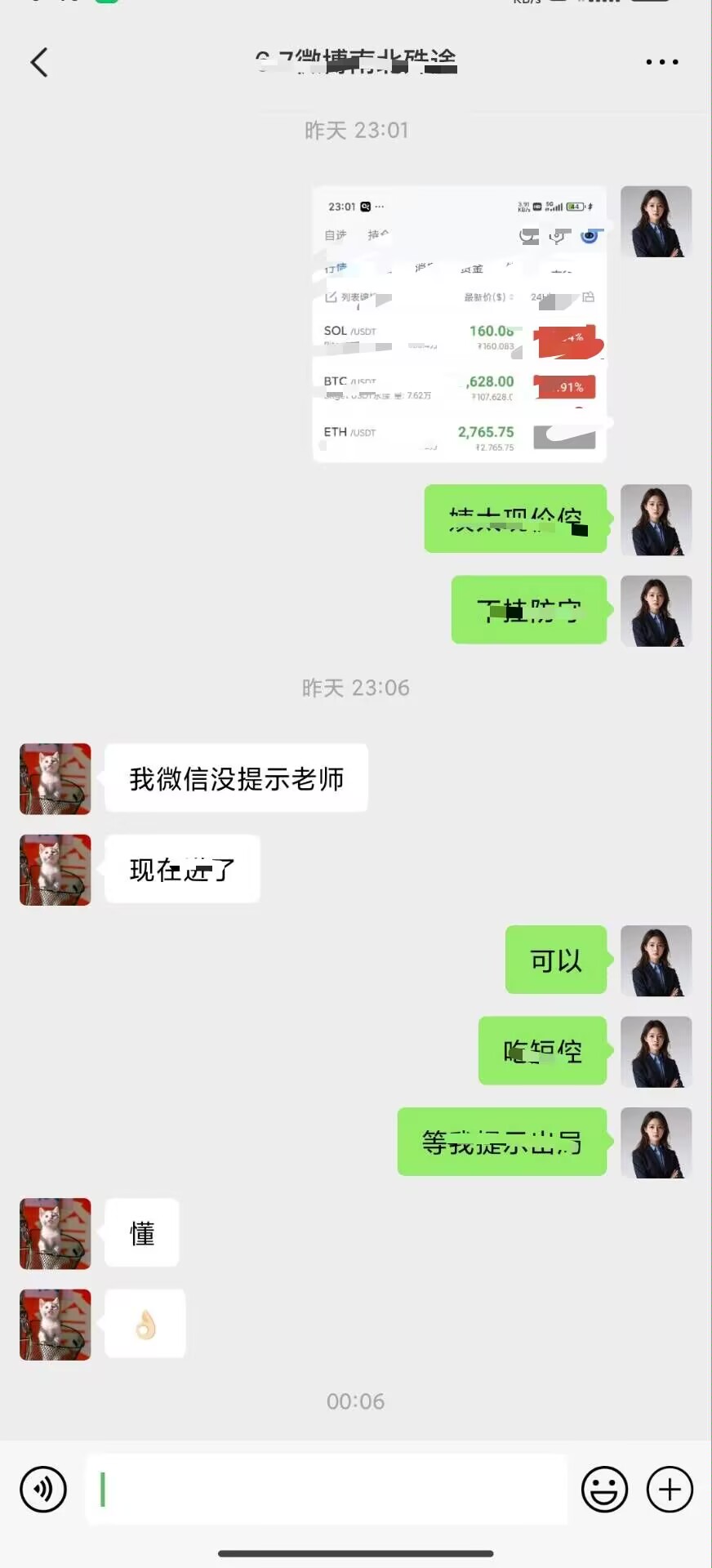The height and width of the screenshot is (1568, 712).
Task: Open the shared crypto prices screenshot
Action: (459, 324)
